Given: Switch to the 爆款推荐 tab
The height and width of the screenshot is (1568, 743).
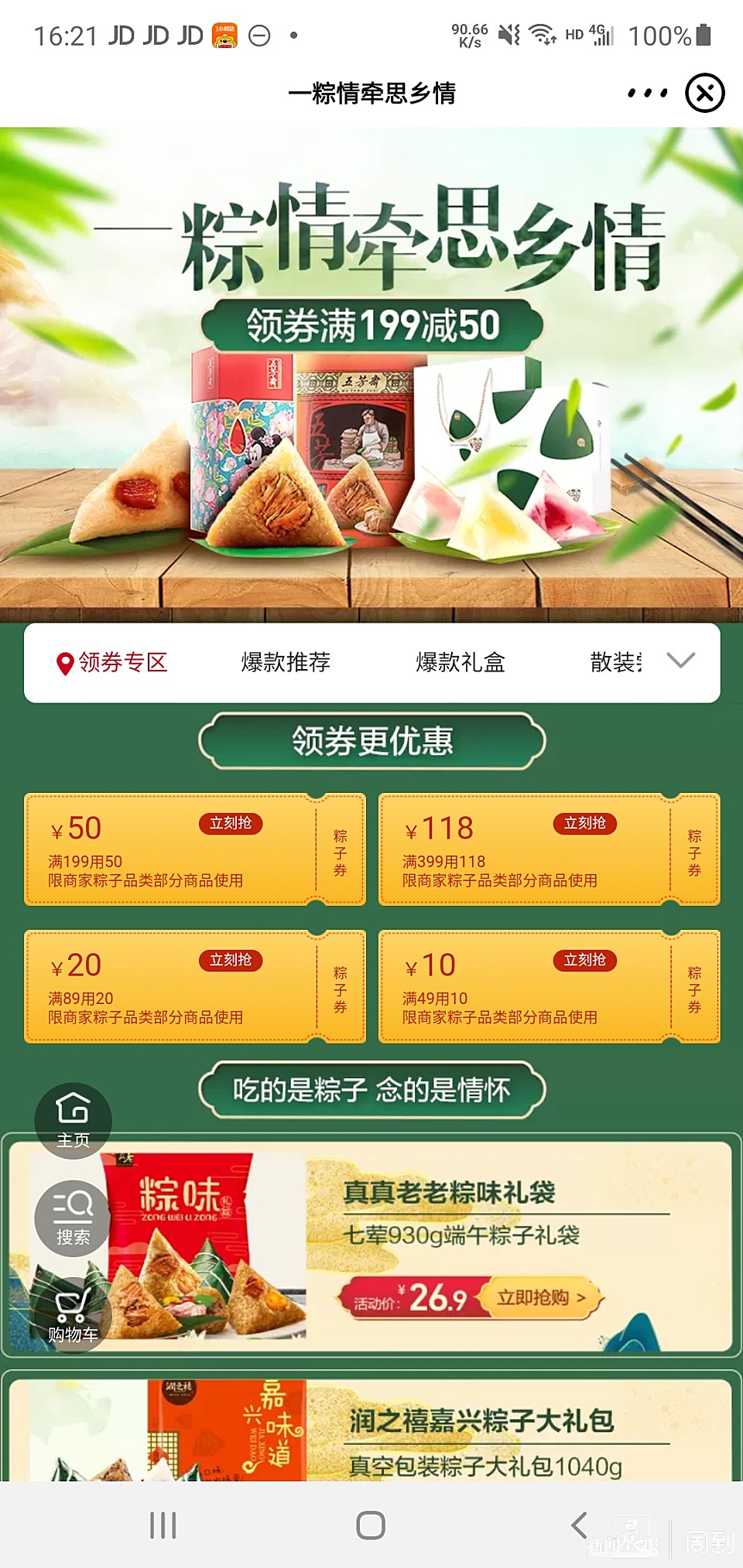Looking at the screenshot, I should click(x=286, y=662).
